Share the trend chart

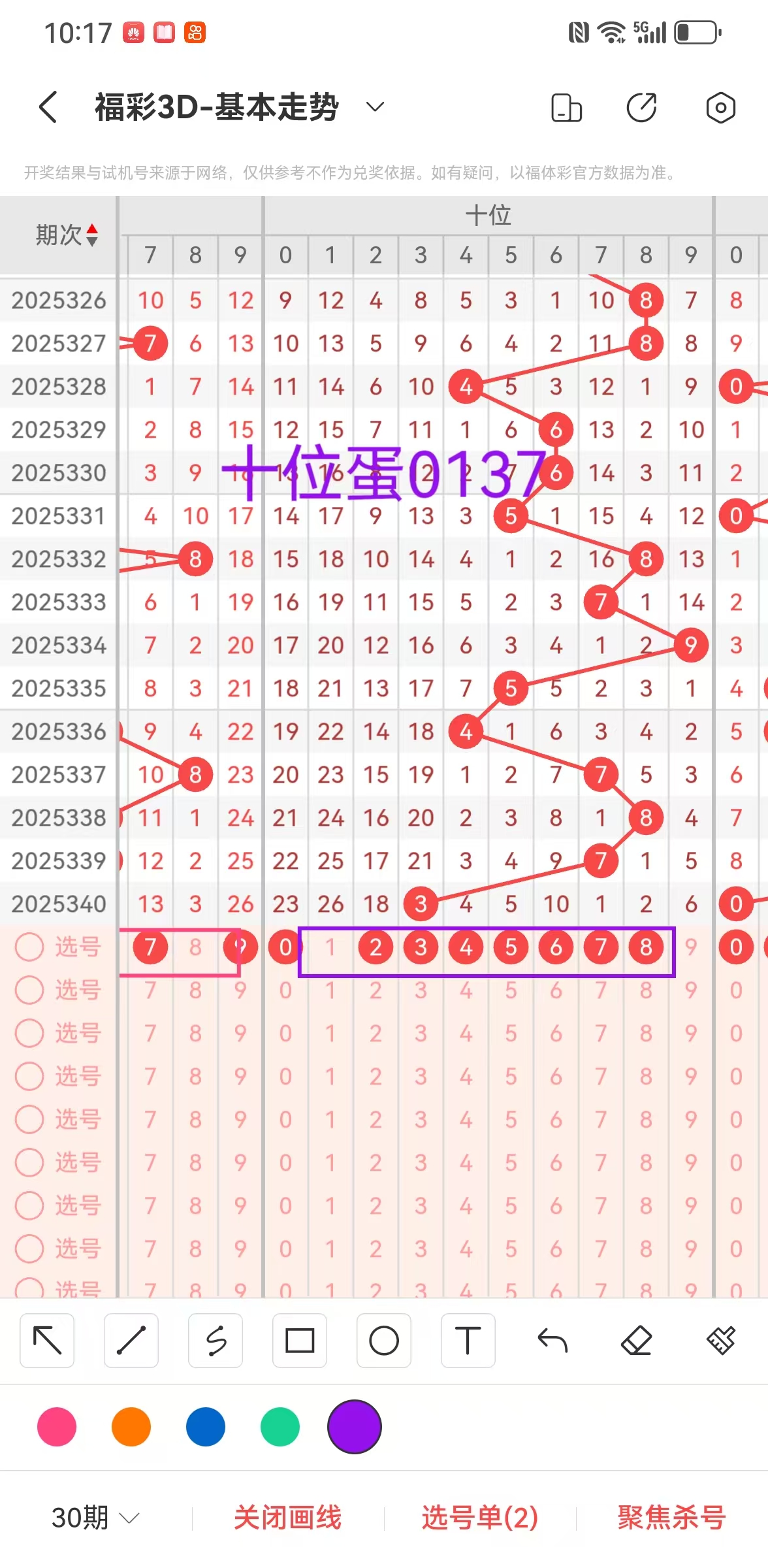click(x=642, y=108)
